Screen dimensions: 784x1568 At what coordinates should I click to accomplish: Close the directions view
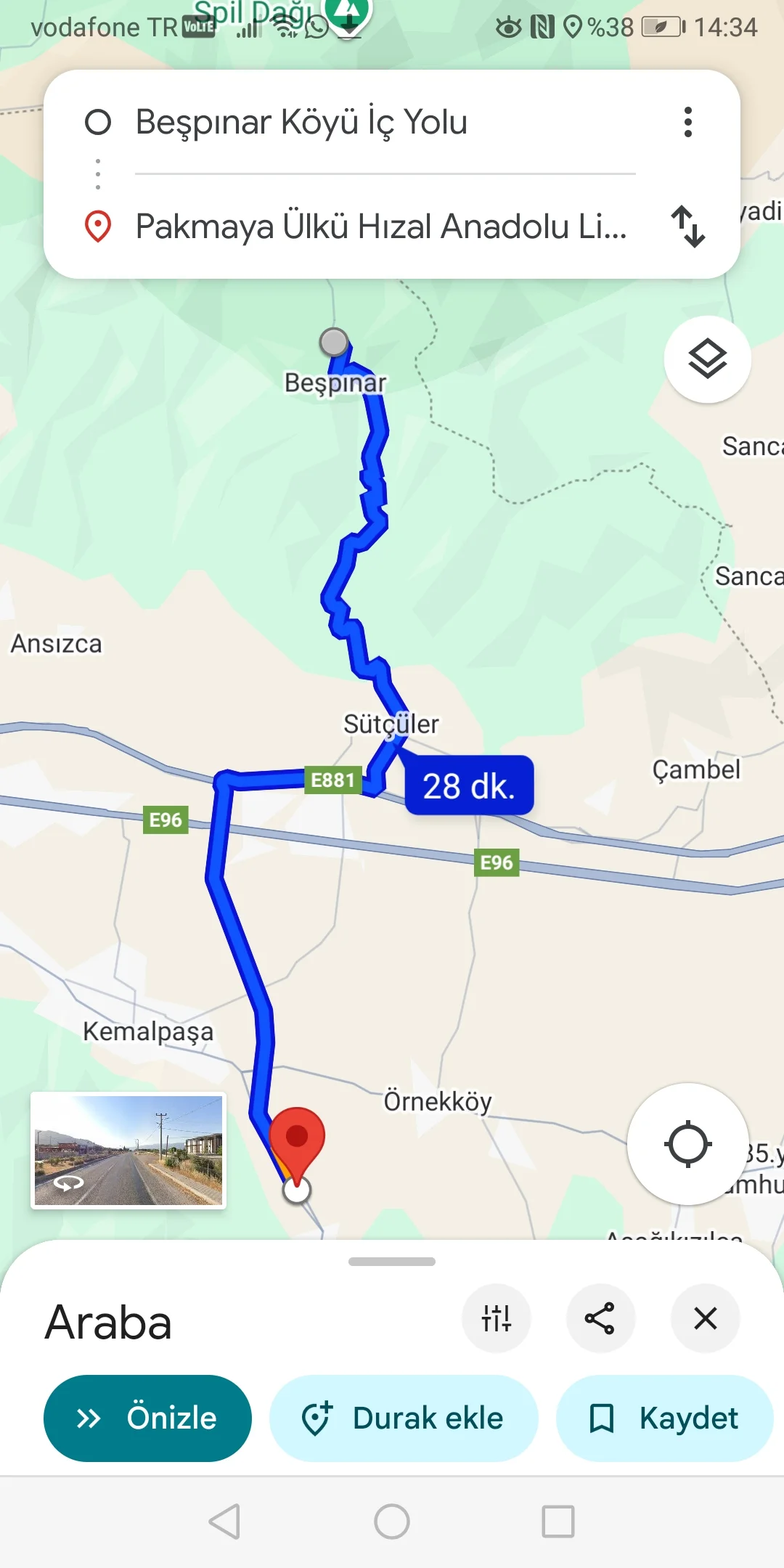click(x=705, y=1319)
